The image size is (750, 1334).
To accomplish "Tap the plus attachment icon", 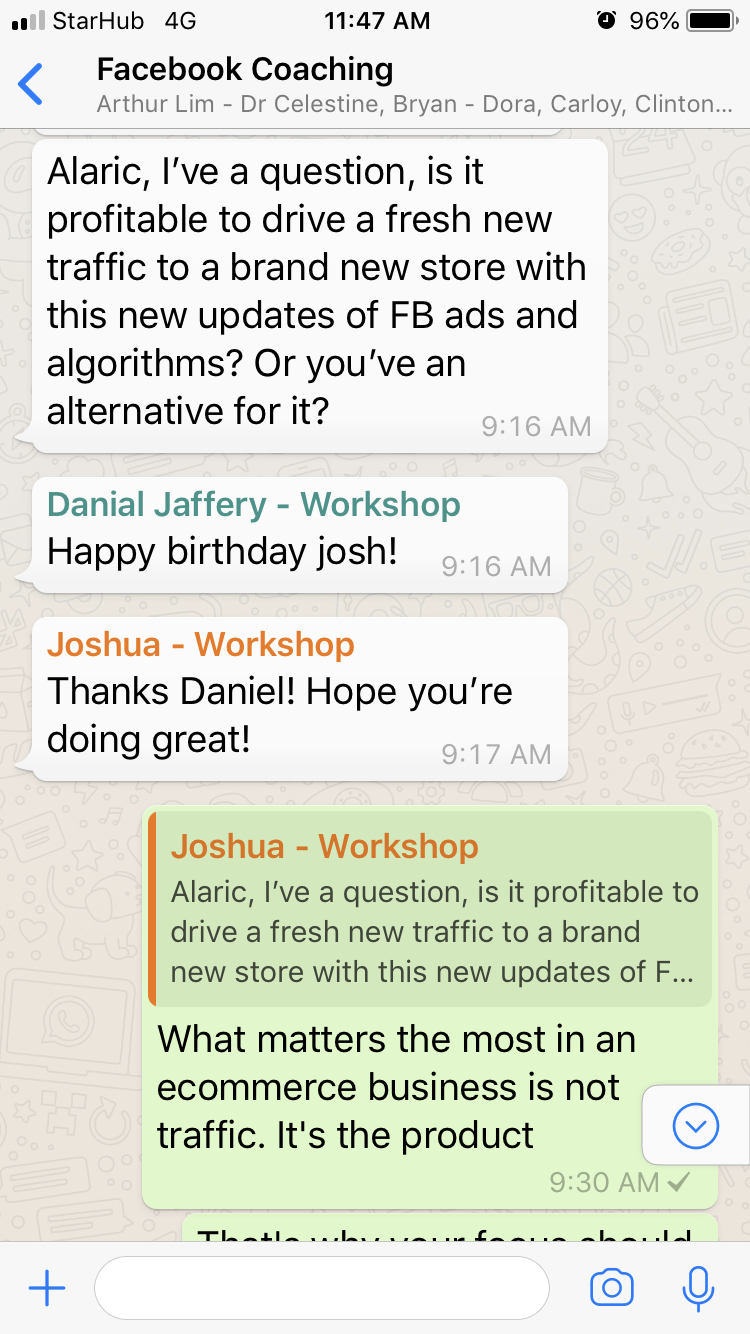I will click(x=47, y=1288).
